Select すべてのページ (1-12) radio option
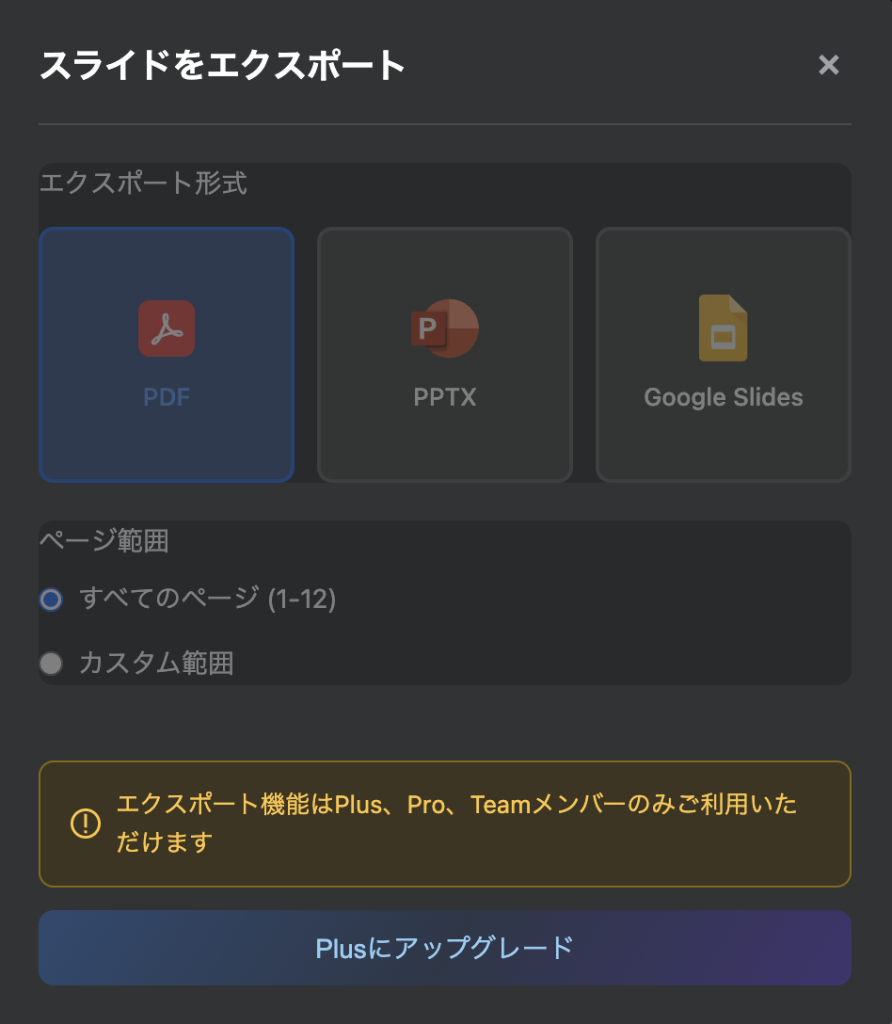The image size is (892, 1024). (51, 600)
